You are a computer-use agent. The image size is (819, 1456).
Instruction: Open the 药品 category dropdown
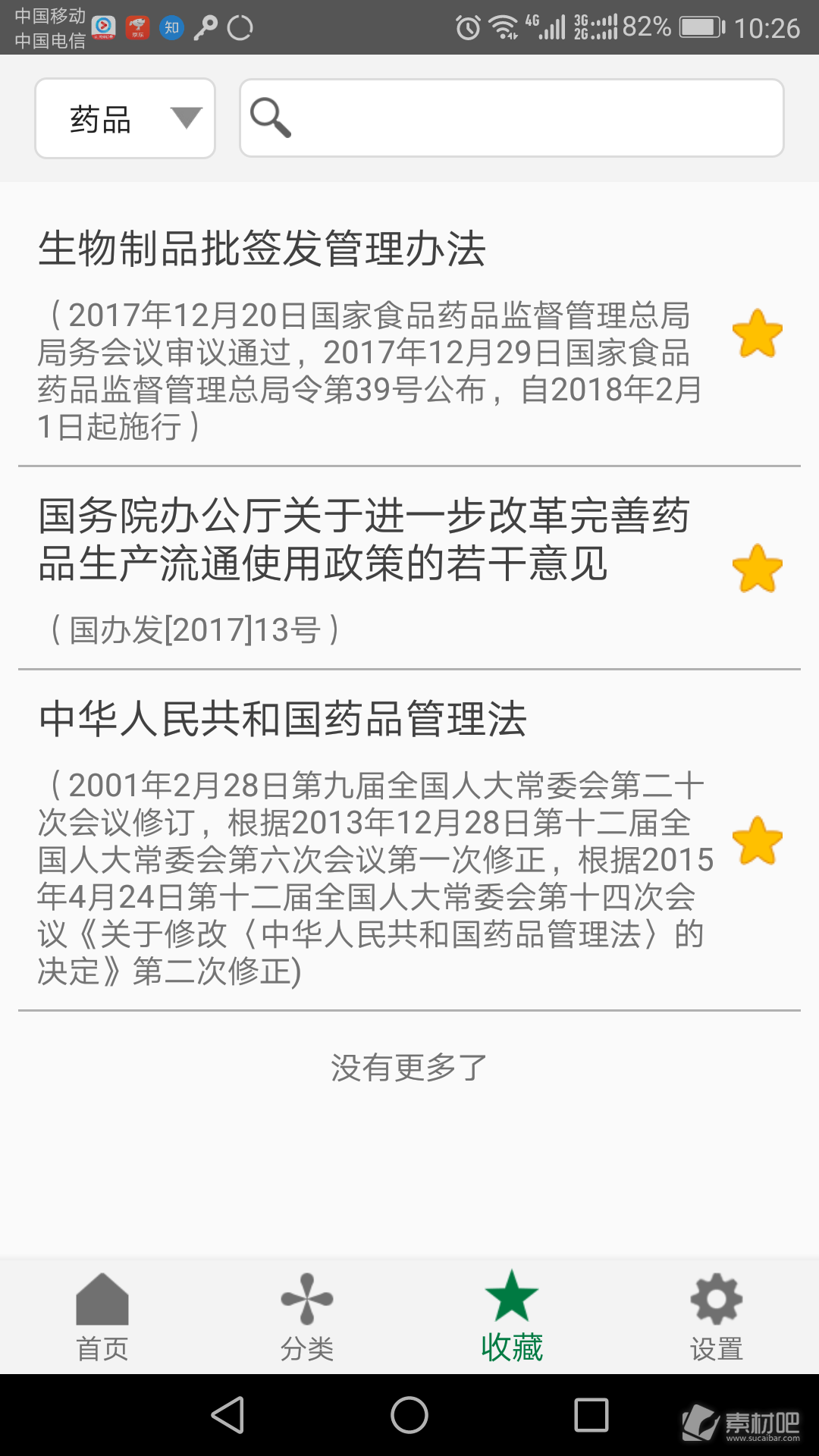tap(125, 118)
